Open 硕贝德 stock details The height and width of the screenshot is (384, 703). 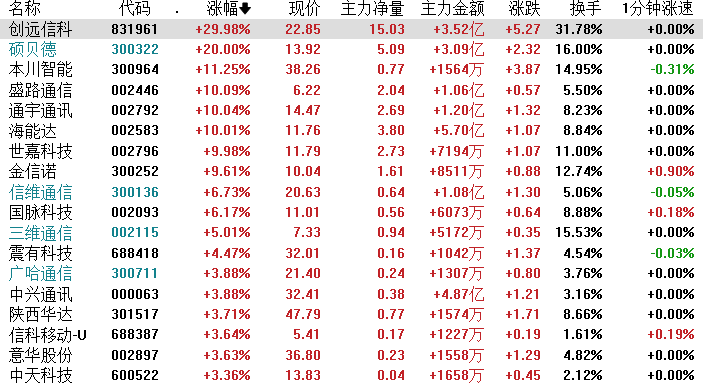tap(352, 49)
